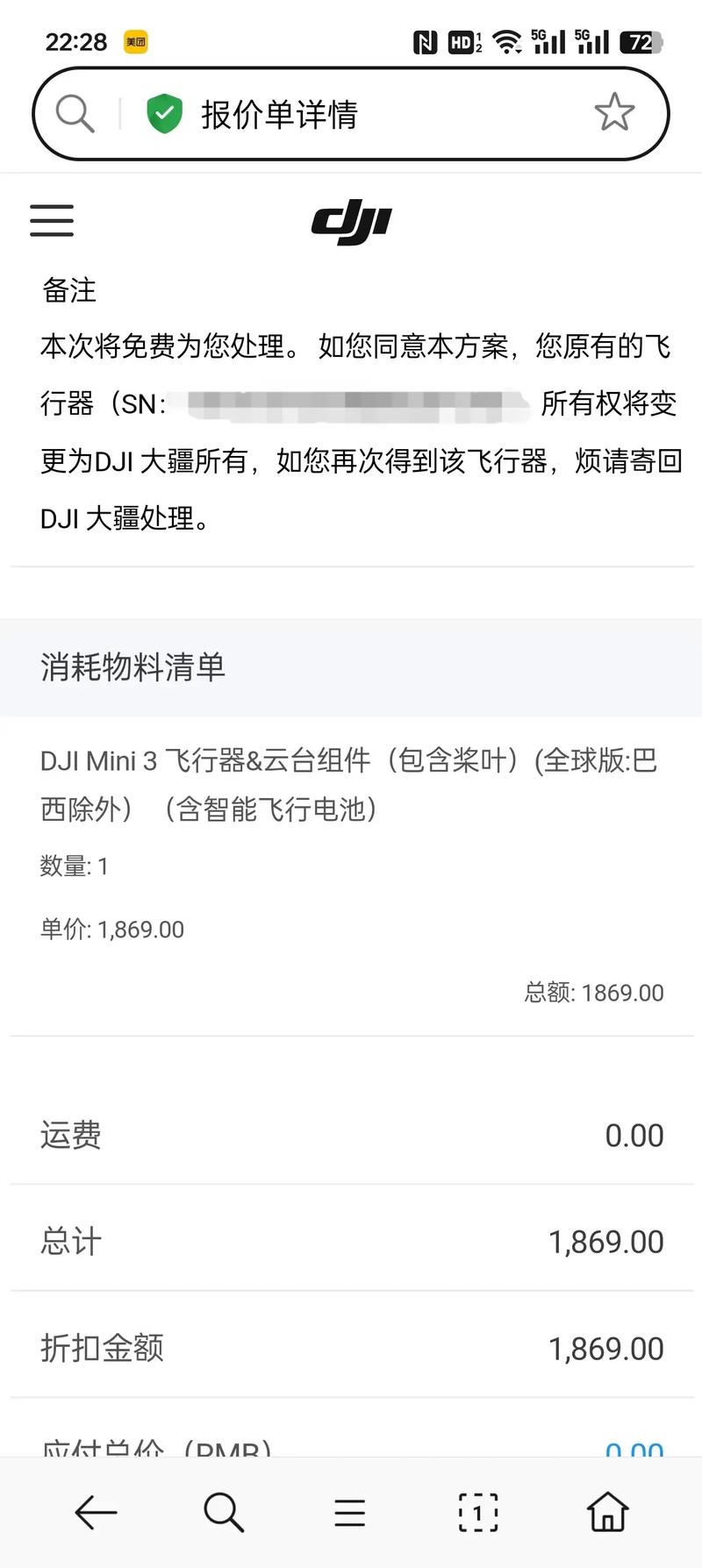Select the 消耗物料清单 section header
Image resolution: width=702 pixels, height=1568 pixels.
tap(133, 667)
